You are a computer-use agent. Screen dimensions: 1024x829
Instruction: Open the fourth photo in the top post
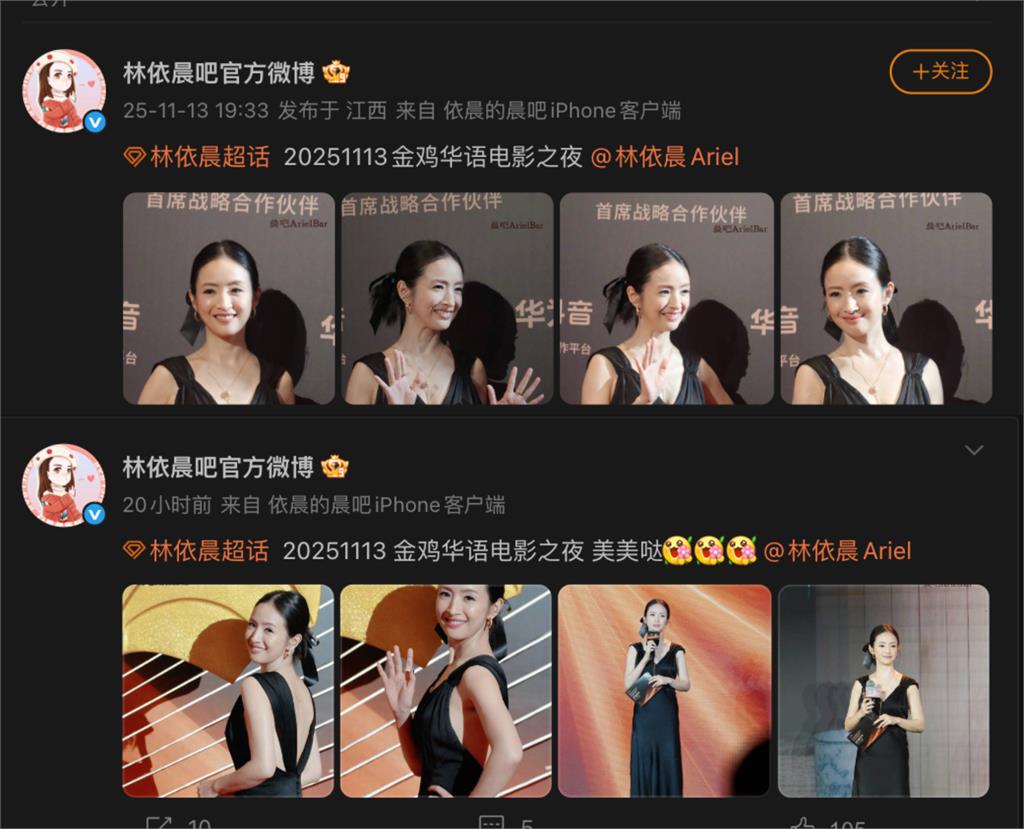coord(885,298)
